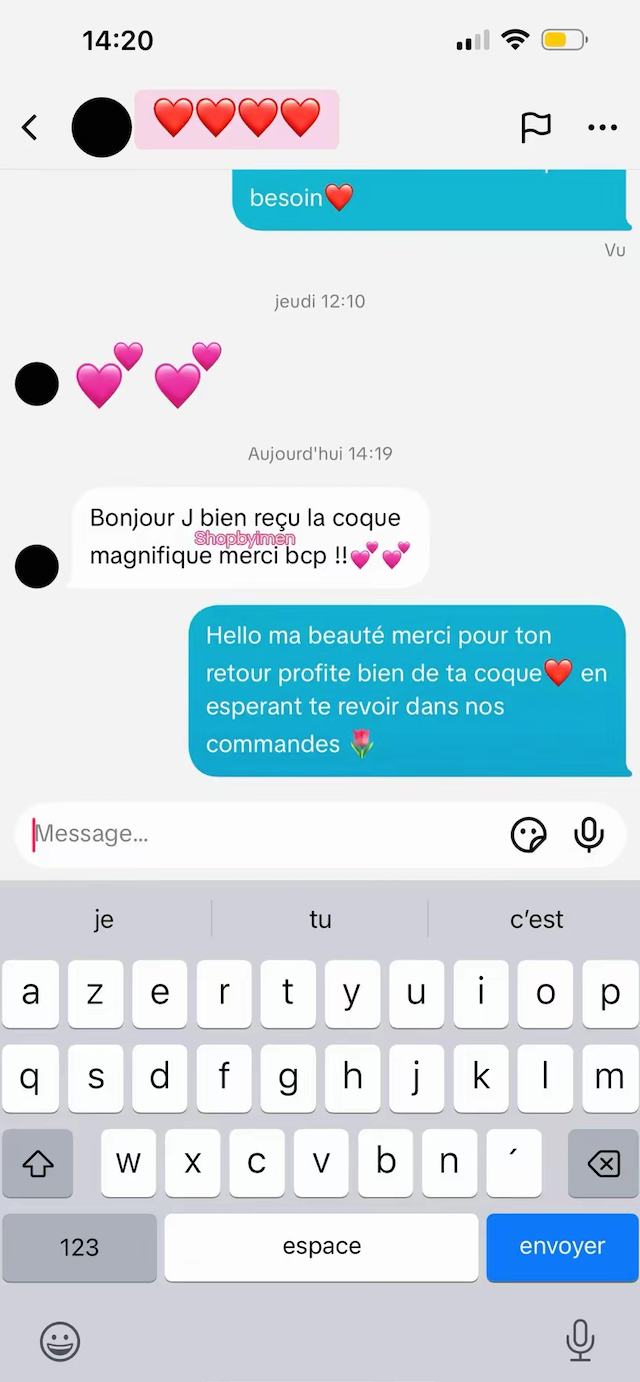The image size is (640, 1382).
Task: Focus the Message text field
Action: (x=260, y=834)
